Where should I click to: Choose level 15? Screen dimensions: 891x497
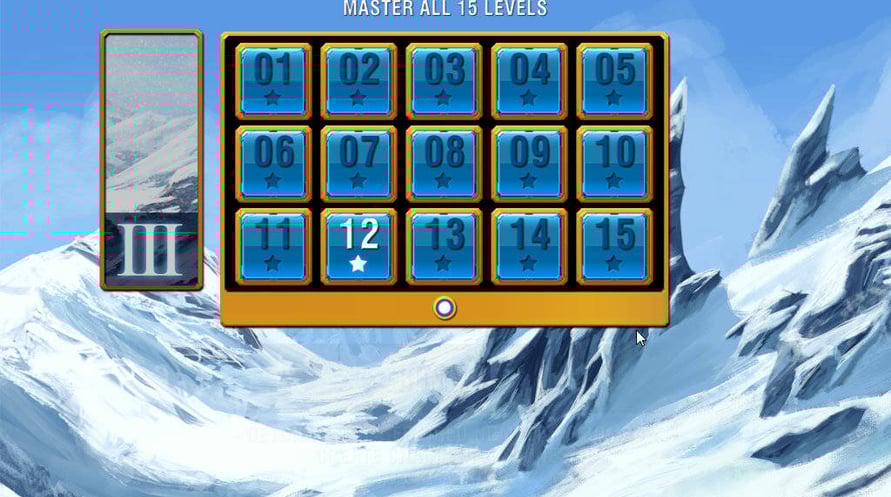tap(614, 246)
